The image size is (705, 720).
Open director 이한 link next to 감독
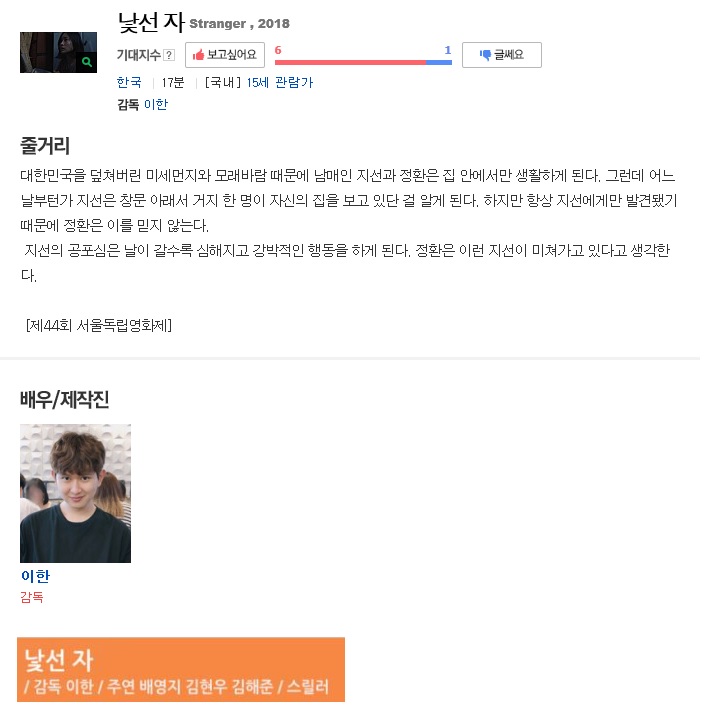[x=156, y=104]
